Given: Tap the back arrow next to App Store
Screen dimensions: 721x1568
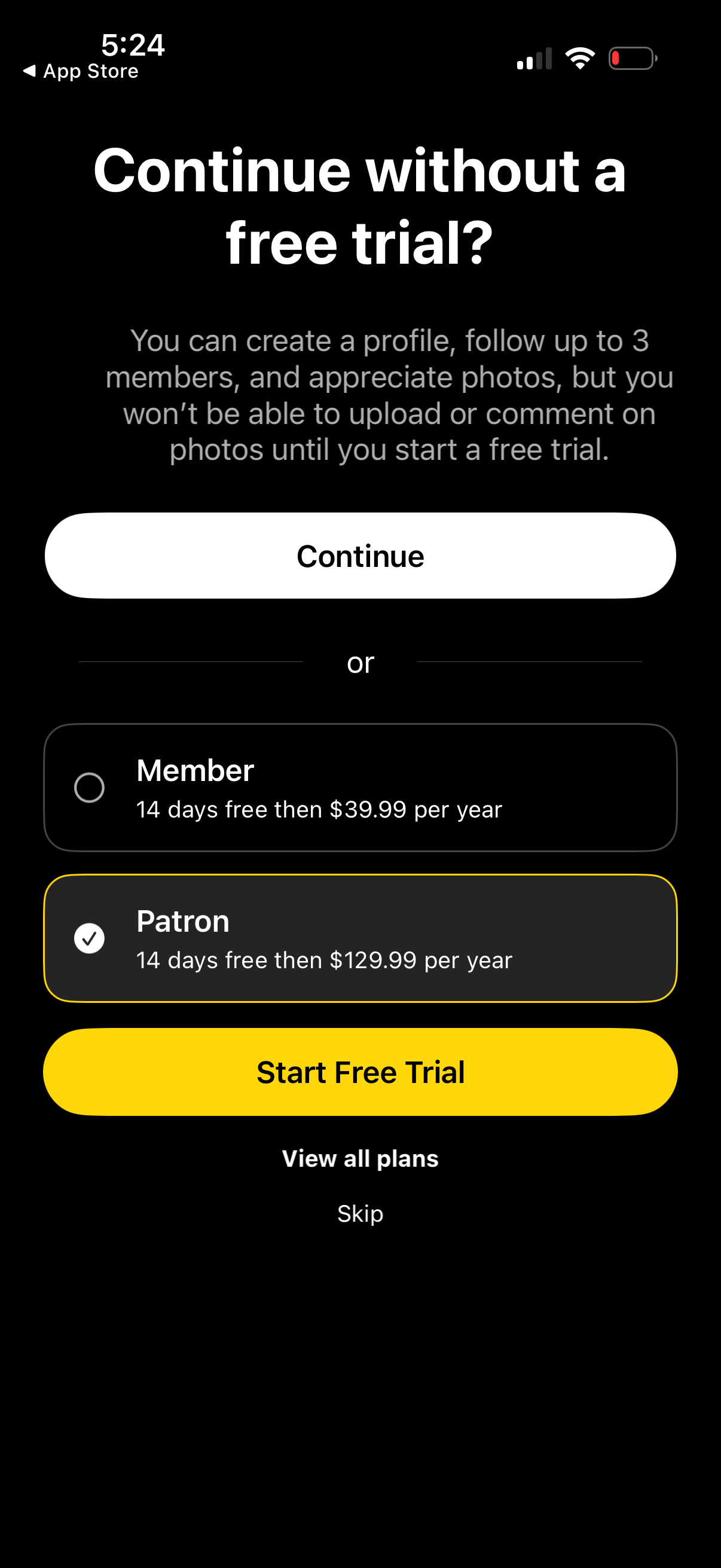Looking at the screenshot, I should (30, 71).
